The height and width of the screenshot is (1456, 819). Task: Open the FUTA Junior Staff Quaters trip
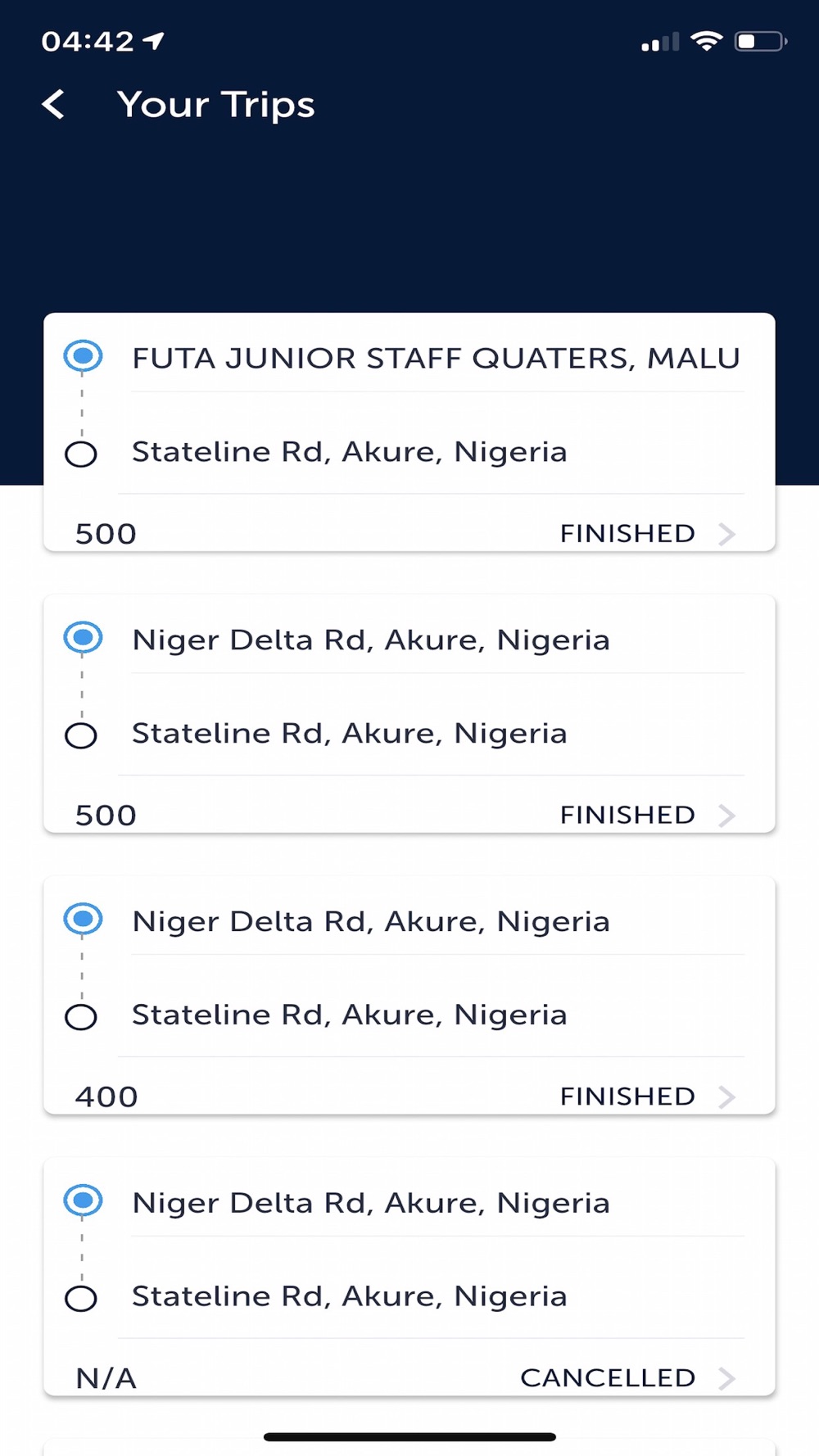tap(409, 432)
